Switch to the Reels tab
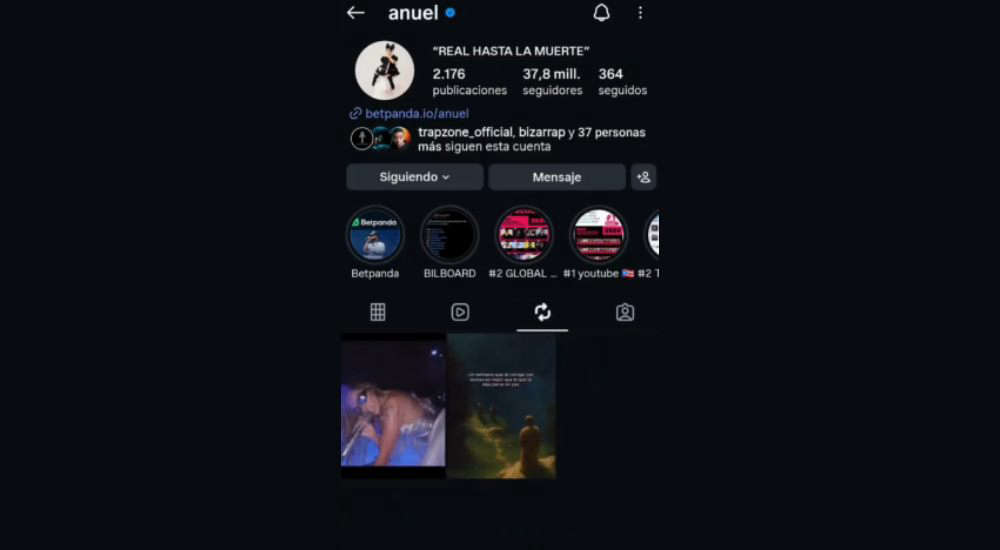Viewport: 1000px width, 550px height. 460,312
